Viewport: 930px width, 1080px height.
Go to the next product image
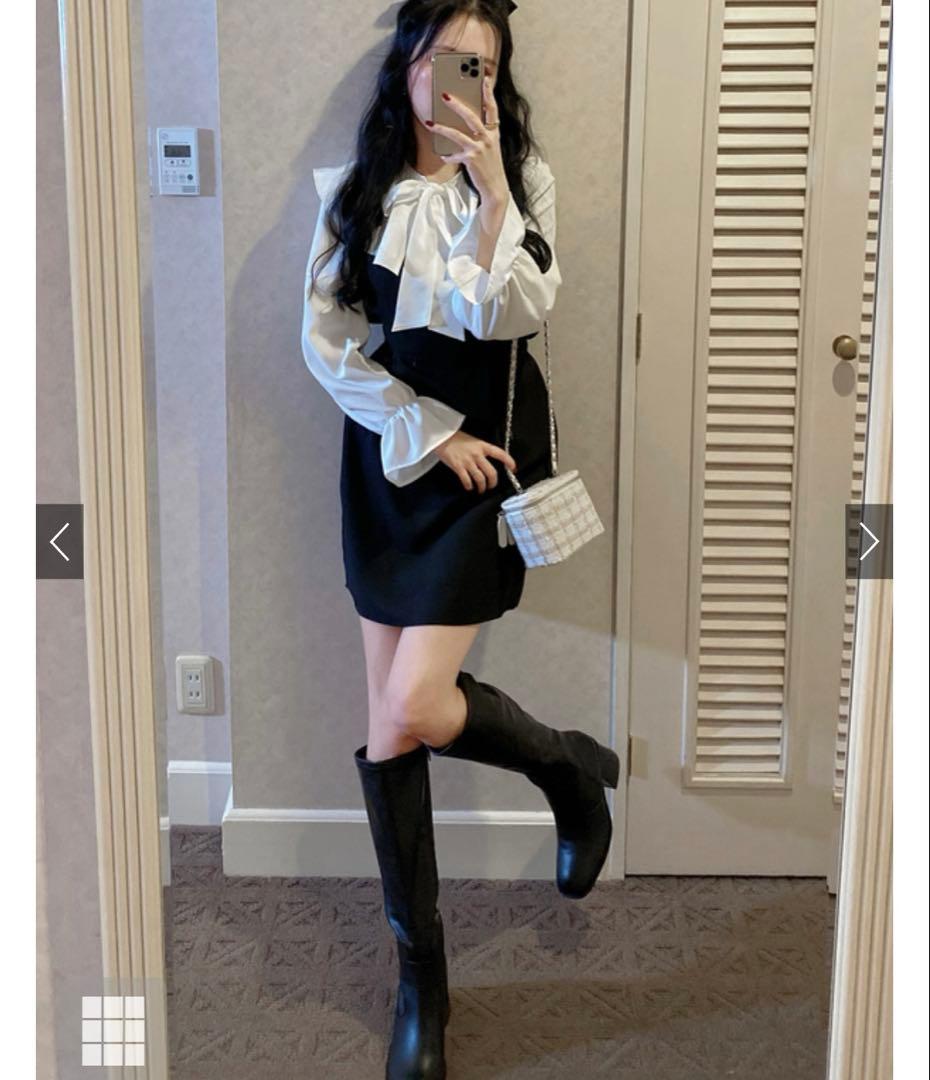click(x=868, y=541)
